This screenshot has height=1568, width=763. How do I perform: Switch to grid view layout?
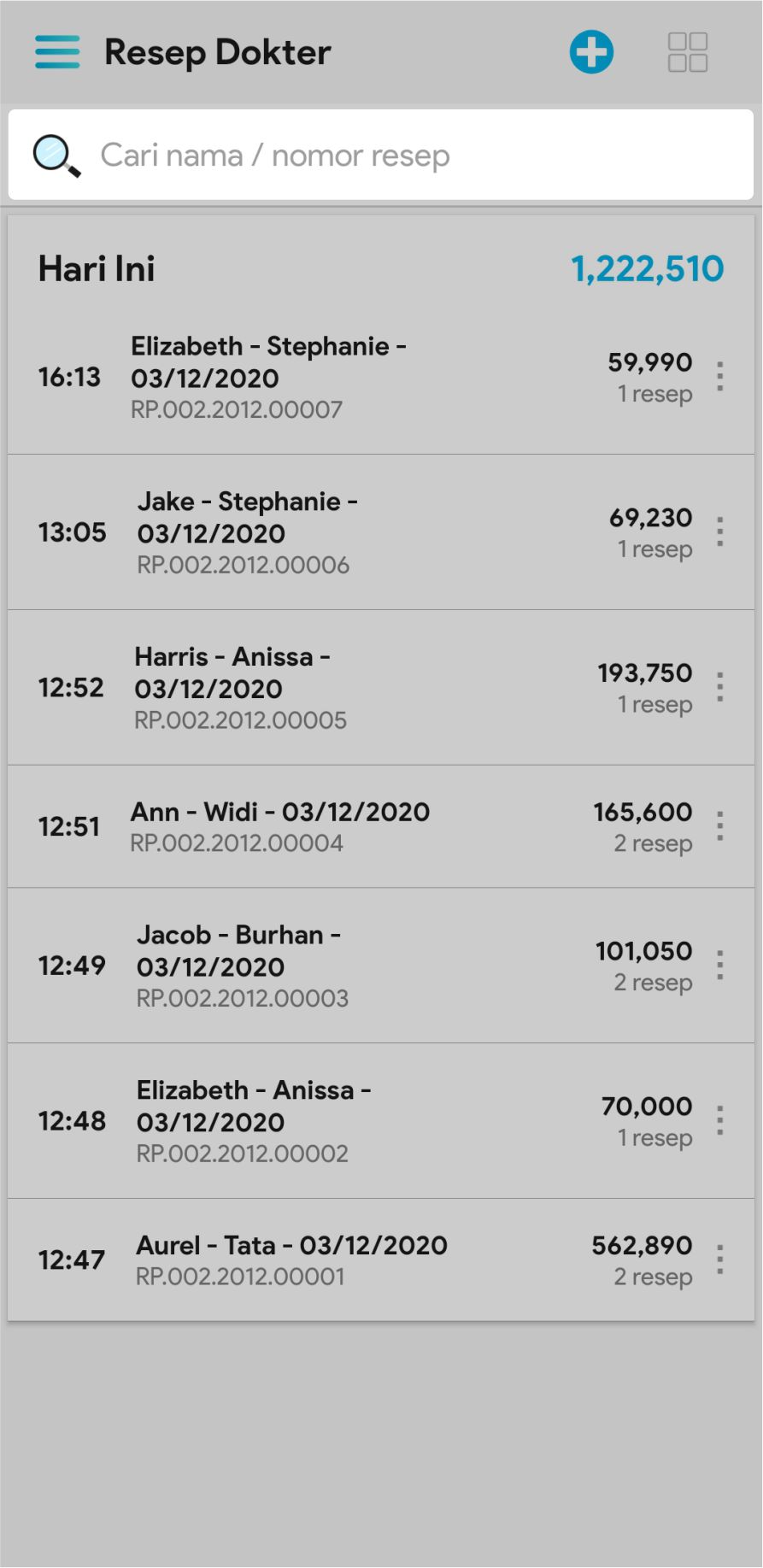(x=687, y=52)
